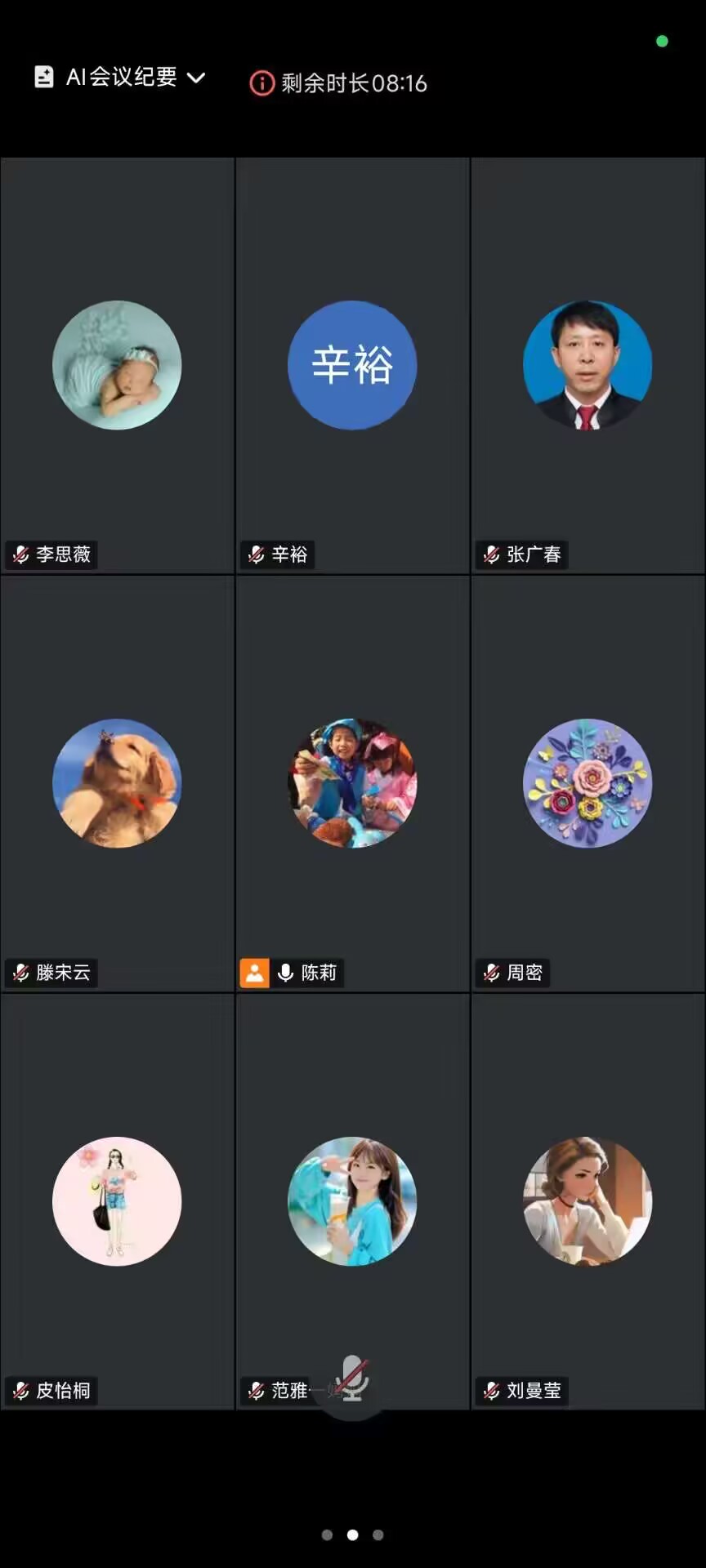
Task: Open 陈莉's participant tile
Action: point(352,784)
